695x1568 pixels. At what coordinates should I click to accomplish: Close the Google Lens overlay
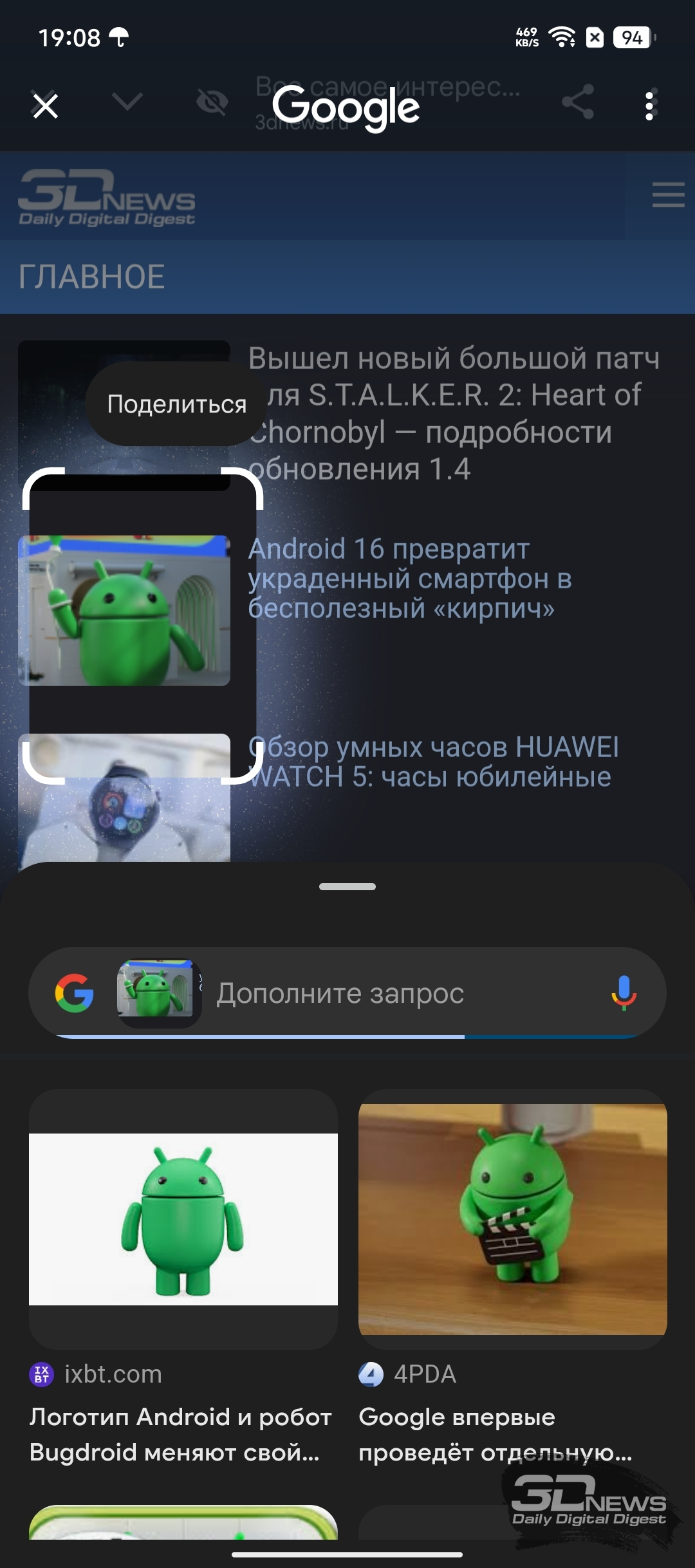coord(45,106)
